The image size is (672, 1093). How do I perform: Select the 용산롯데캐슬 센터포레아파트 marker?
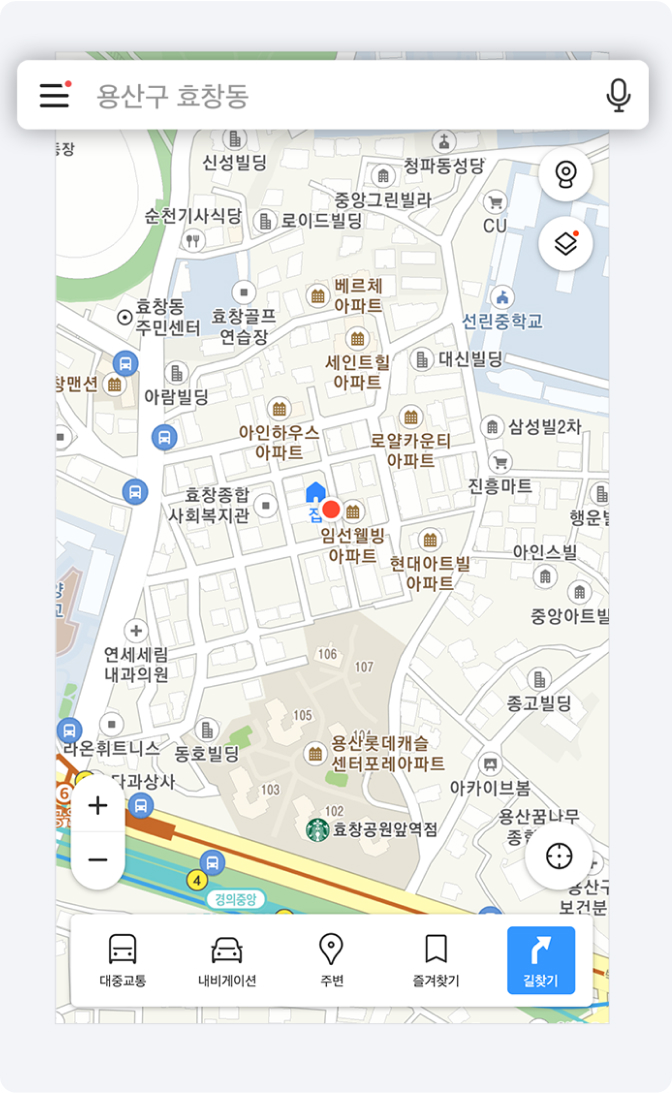315,754
